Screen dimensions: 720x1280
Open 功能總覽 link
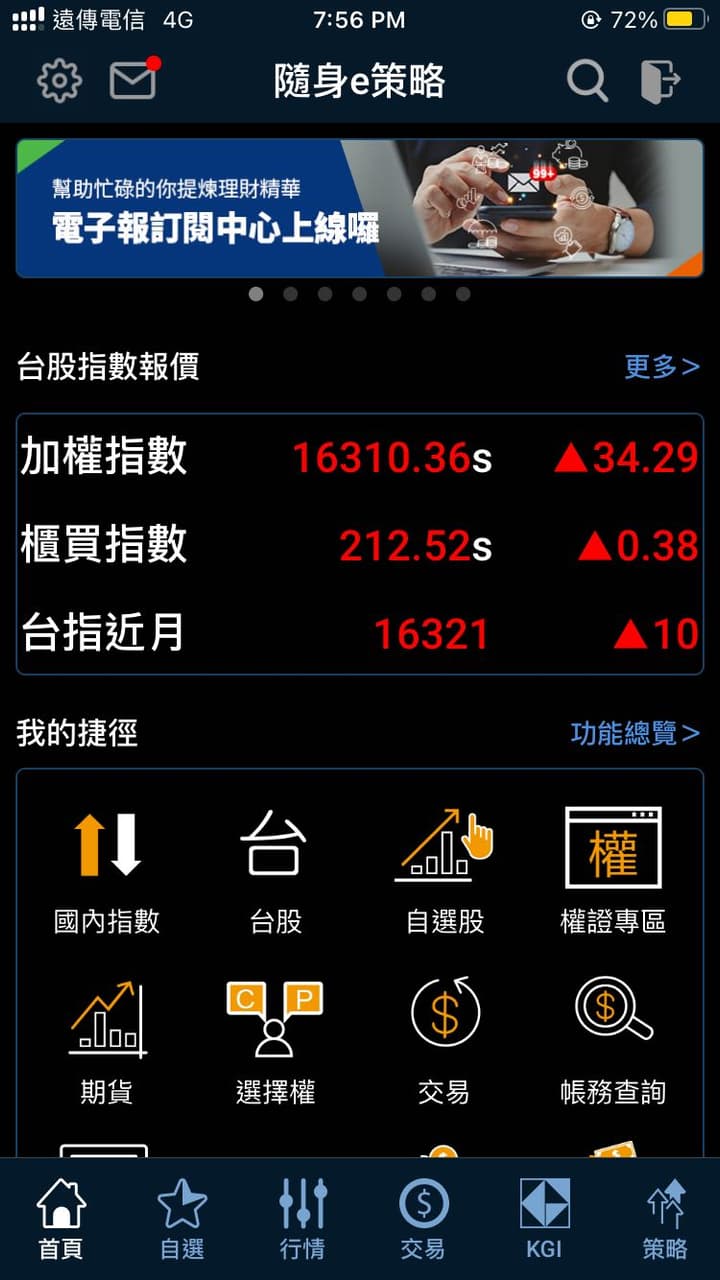pos(635,734)
